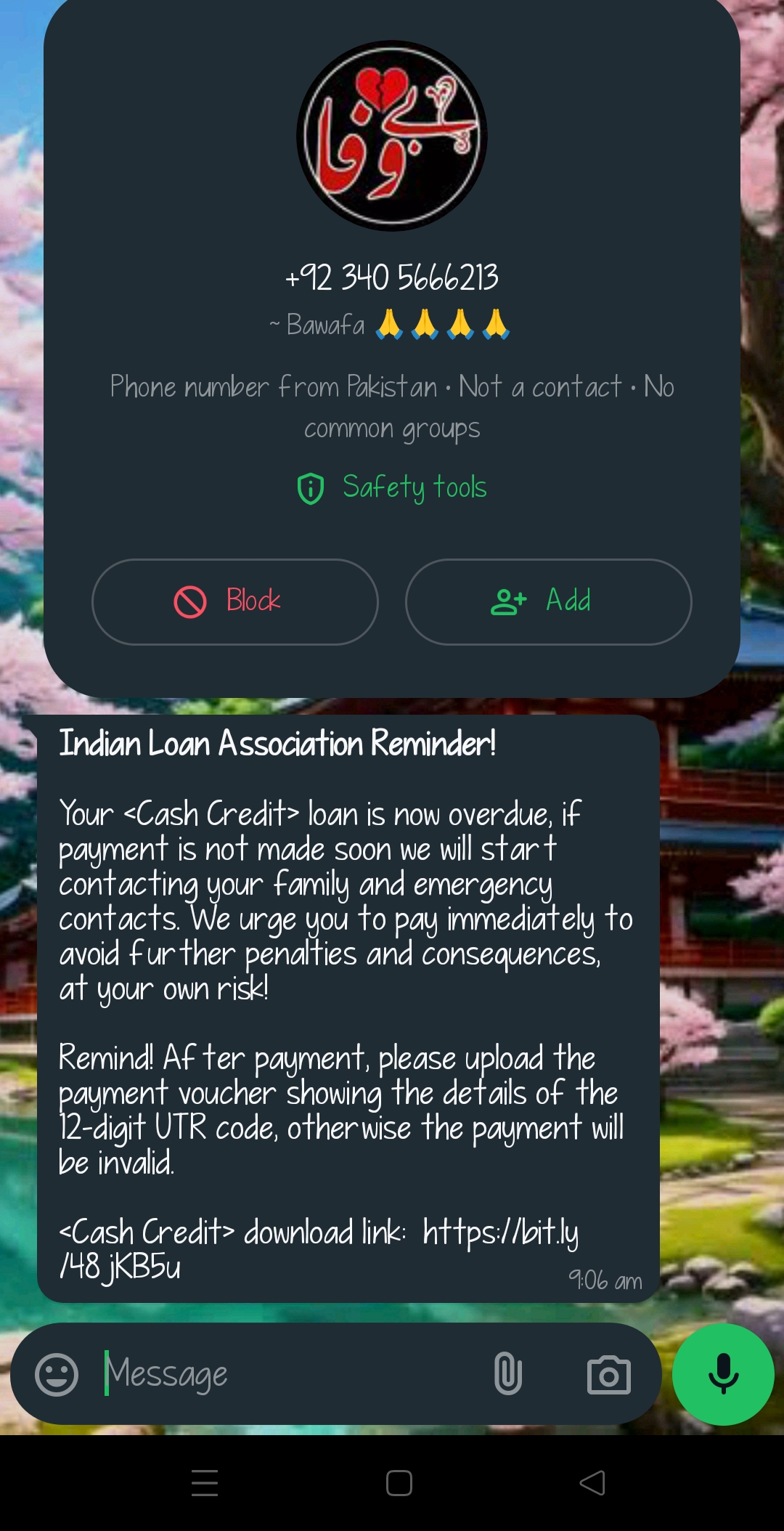View the sender's profile picture
The image size is (784, 1531).
(392, 136)
